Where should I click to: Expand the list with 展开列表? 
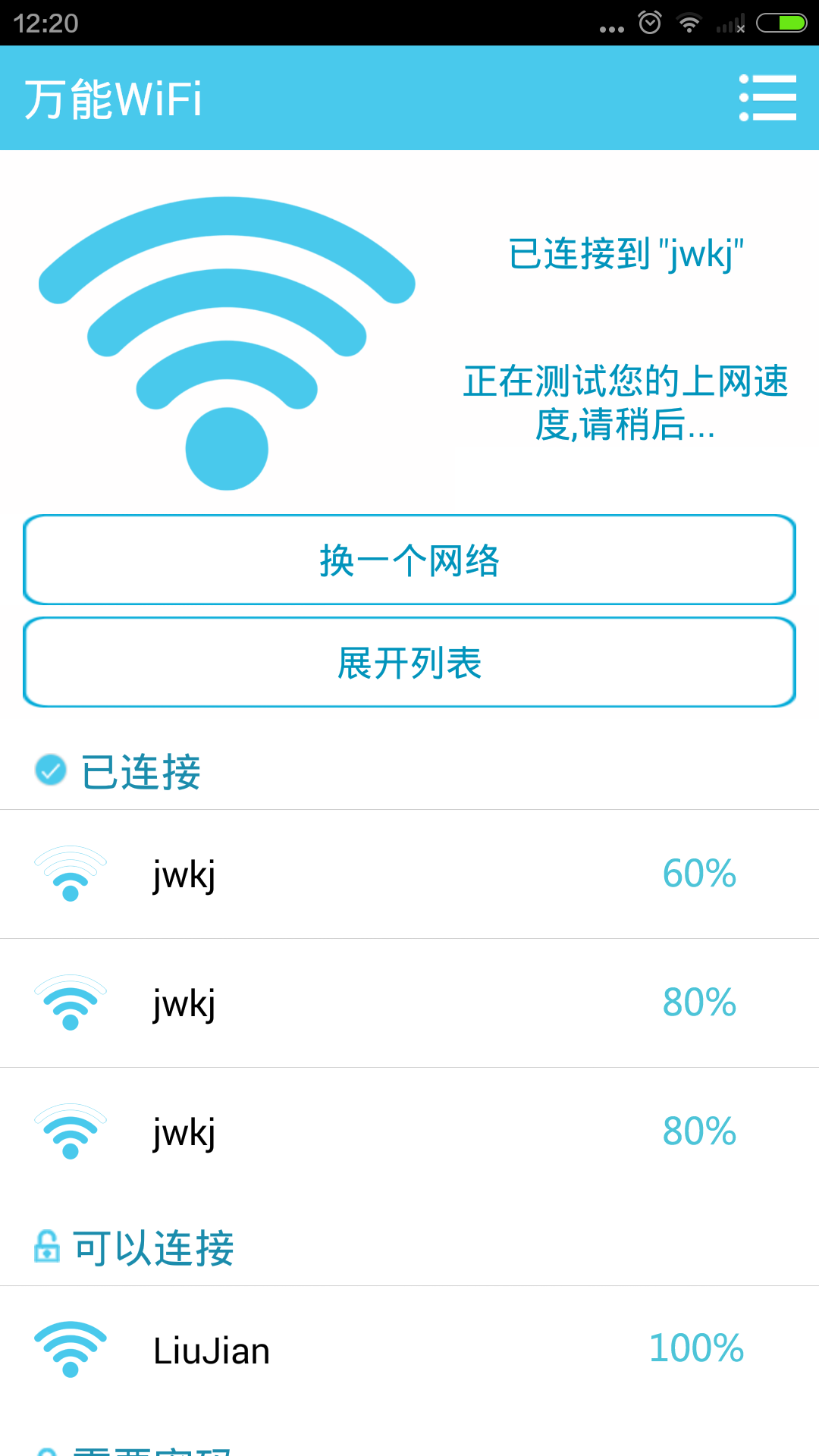coord(409,663)
